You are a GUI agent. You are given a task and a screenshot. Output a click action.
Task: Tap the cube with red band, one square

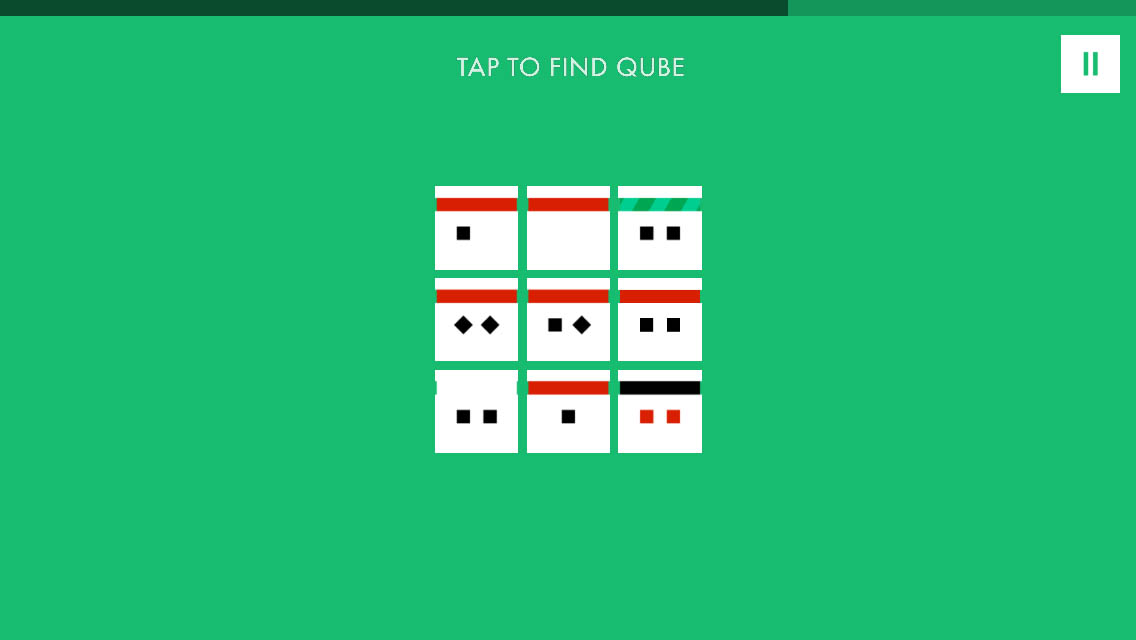click(x=476, y=228)
